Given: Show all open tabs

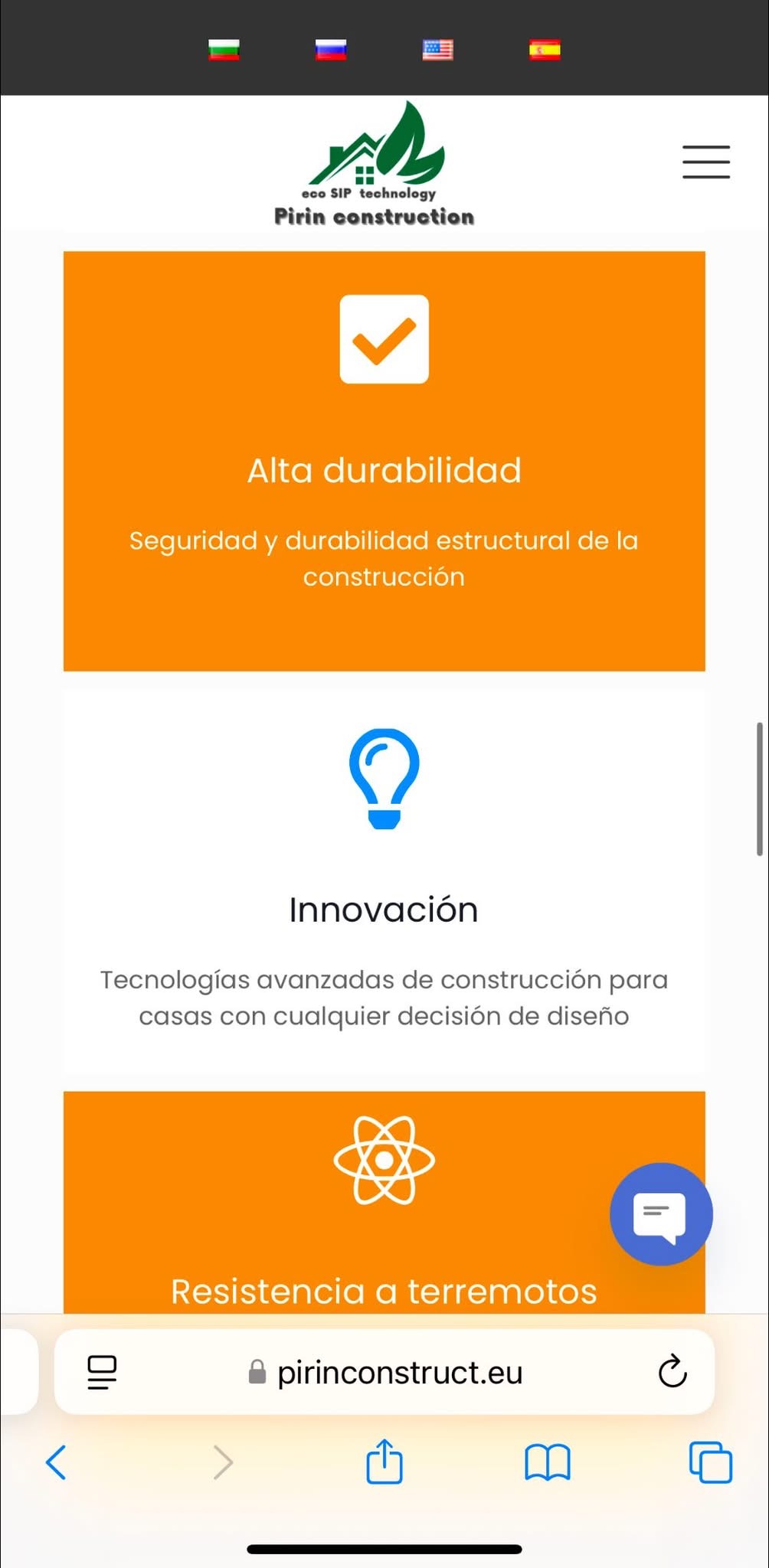Looking at the screenshot, I should tap(710, 1462).
